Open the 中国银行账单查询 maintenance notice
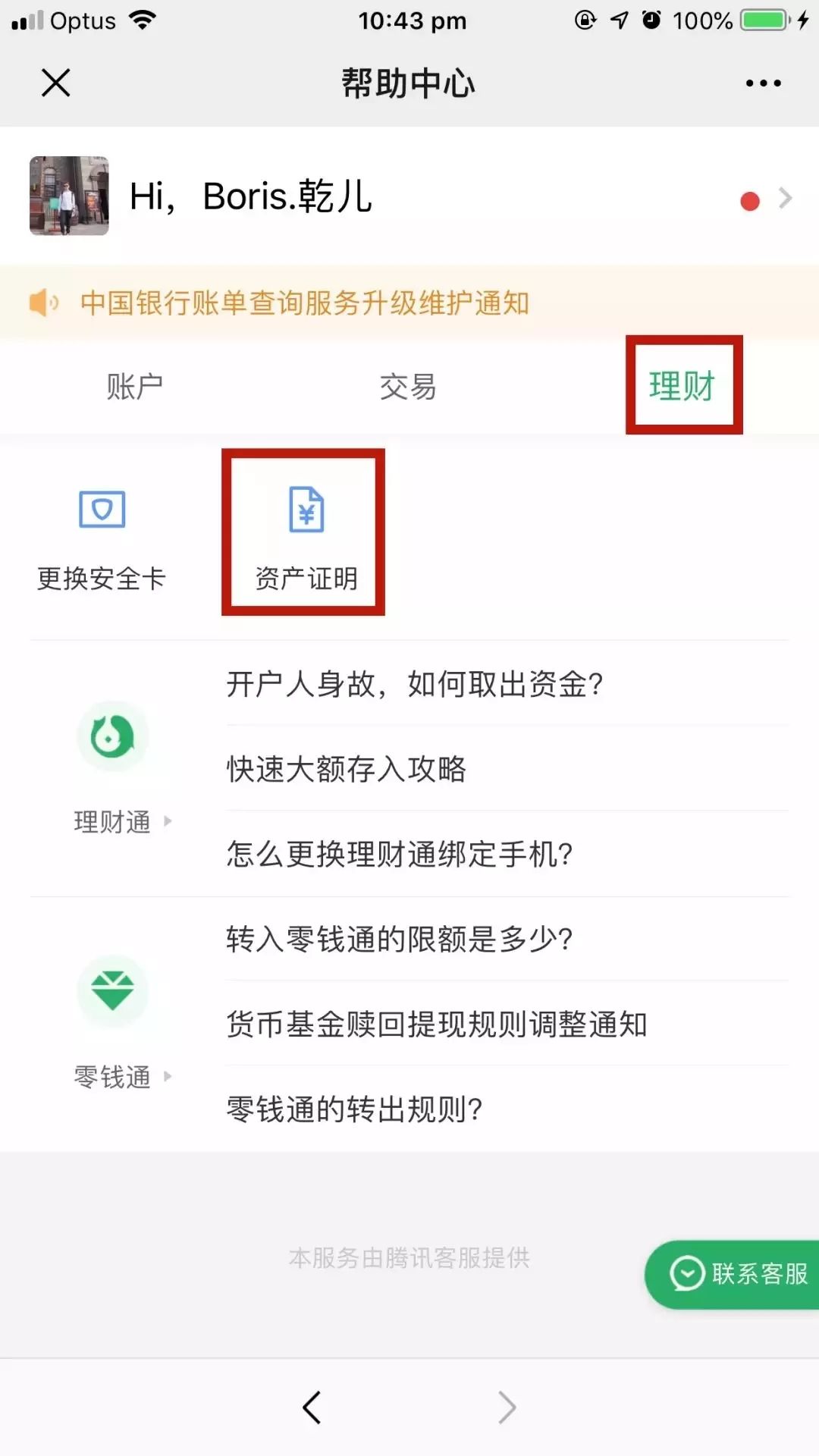Viewport: 819px width, 1456px height. point(305,303)
